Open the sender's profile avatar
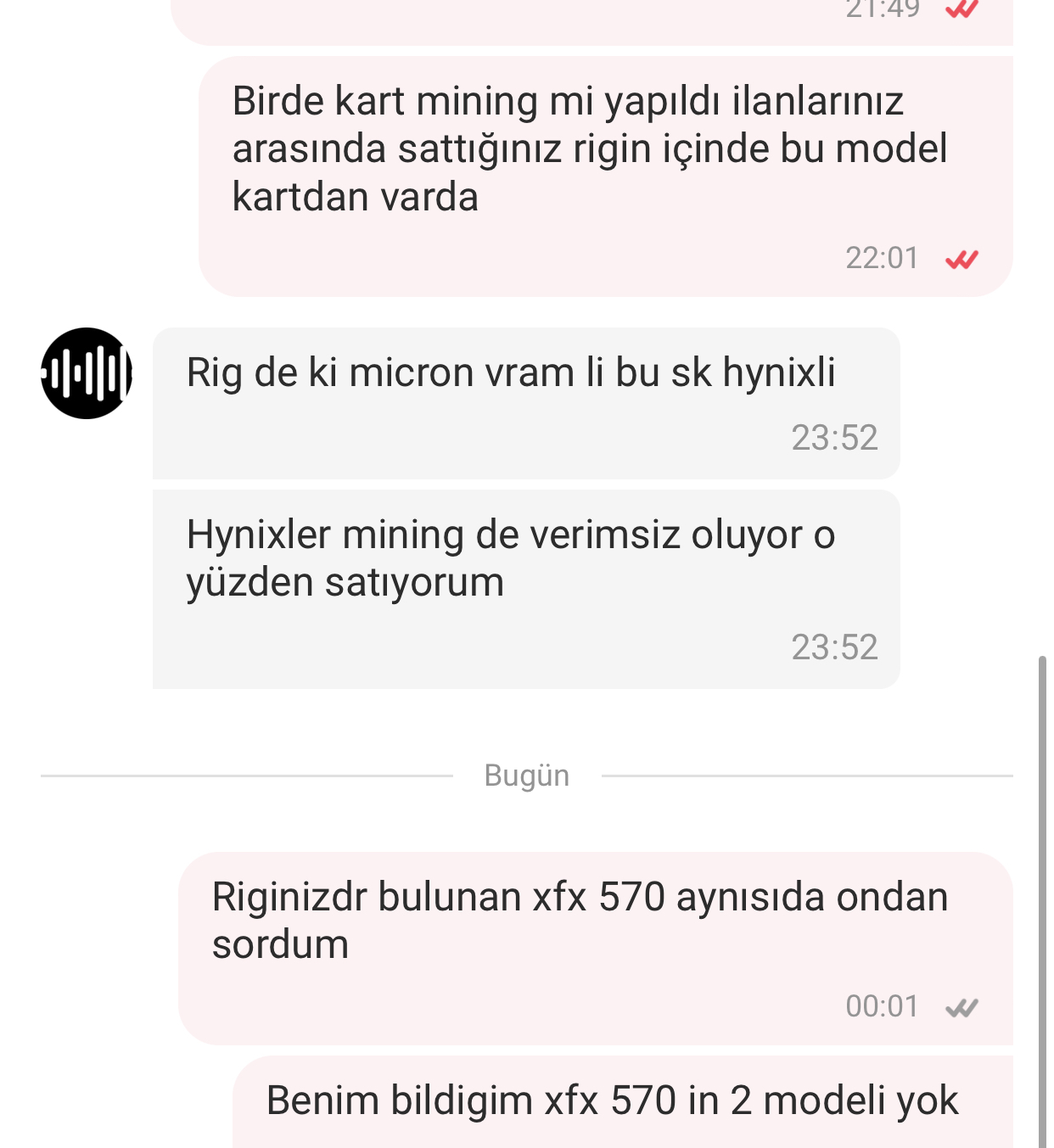The height and width of the screenshot is (1148, 1054). tap(87, 373)
